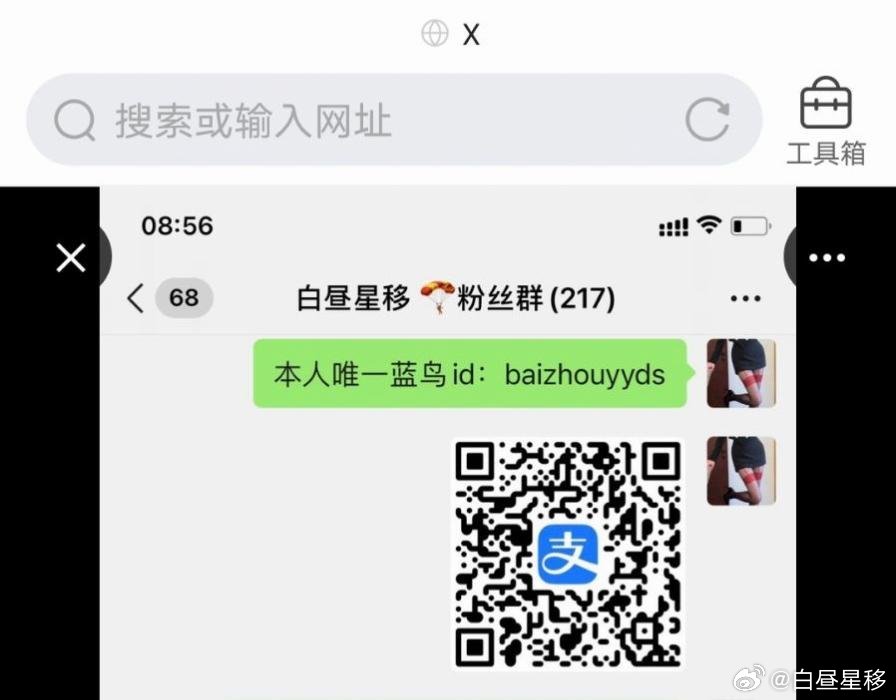Open the image viewer's three-dot menu
The height and width of the screenshot is (700, 896).
click(x=827, y=259)
